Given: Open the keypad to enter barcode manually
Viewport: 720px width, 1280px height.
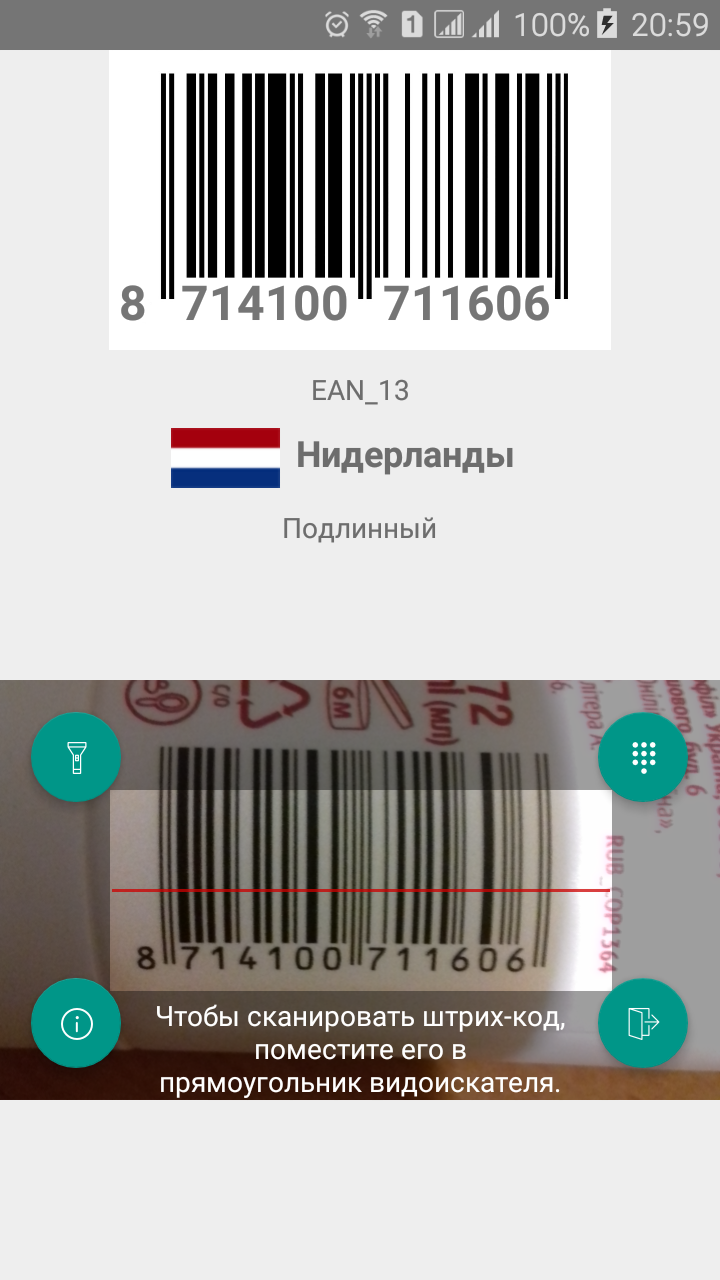Looking at the screenshot, I should click(643, 757).
